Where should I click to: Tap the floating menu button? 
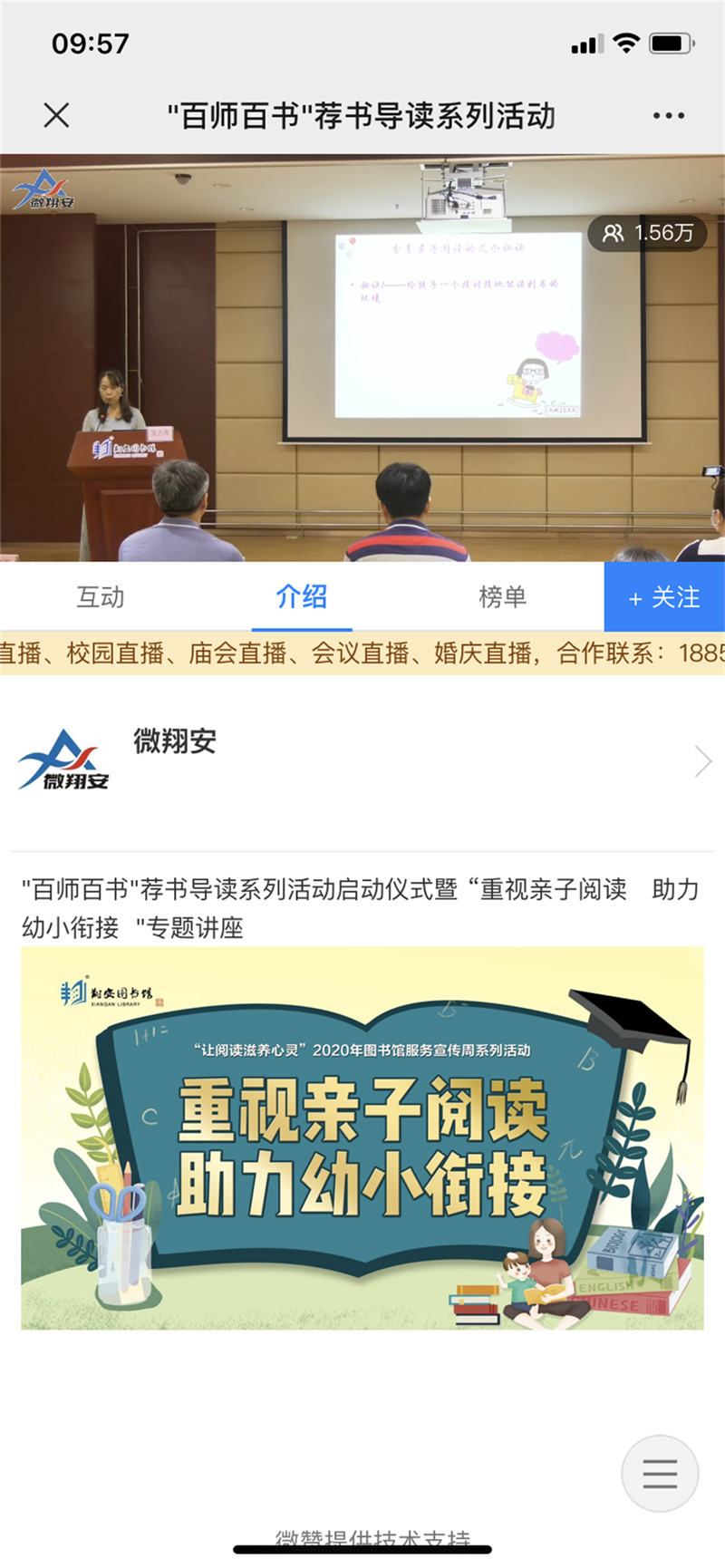(x=660, y=1474)
